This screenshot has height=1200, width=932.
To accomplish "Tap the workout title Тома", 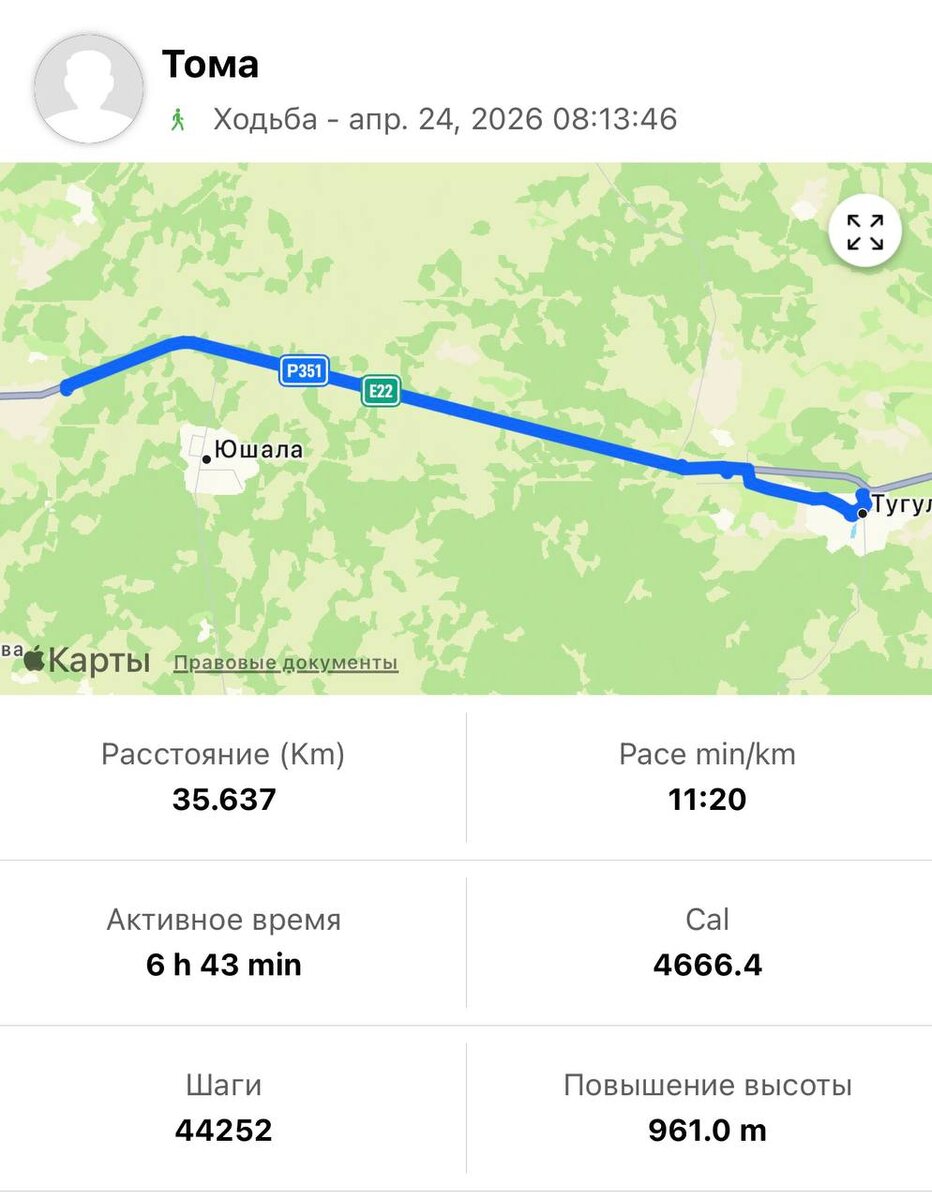I will (x=211, y=64).
